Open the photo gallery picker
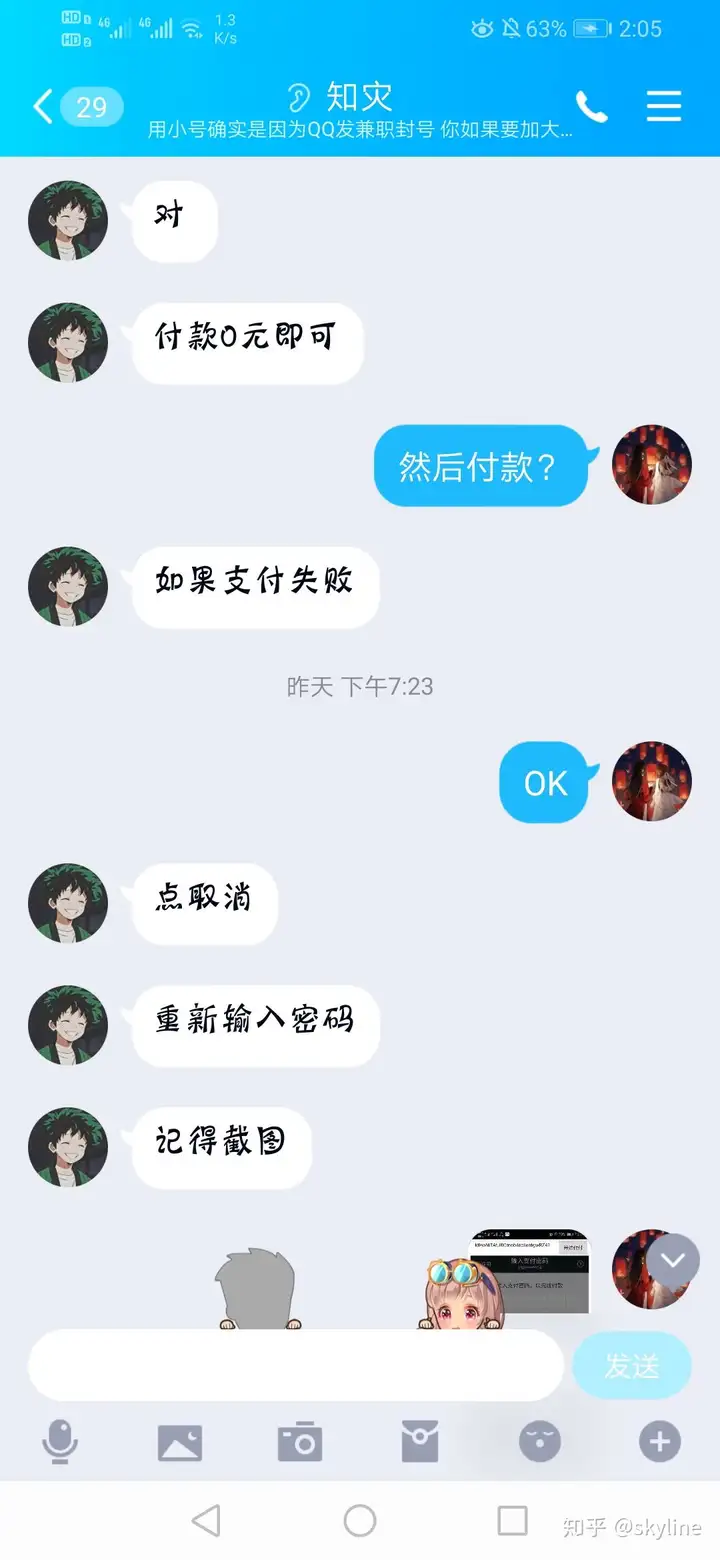 pos(180,1442)
